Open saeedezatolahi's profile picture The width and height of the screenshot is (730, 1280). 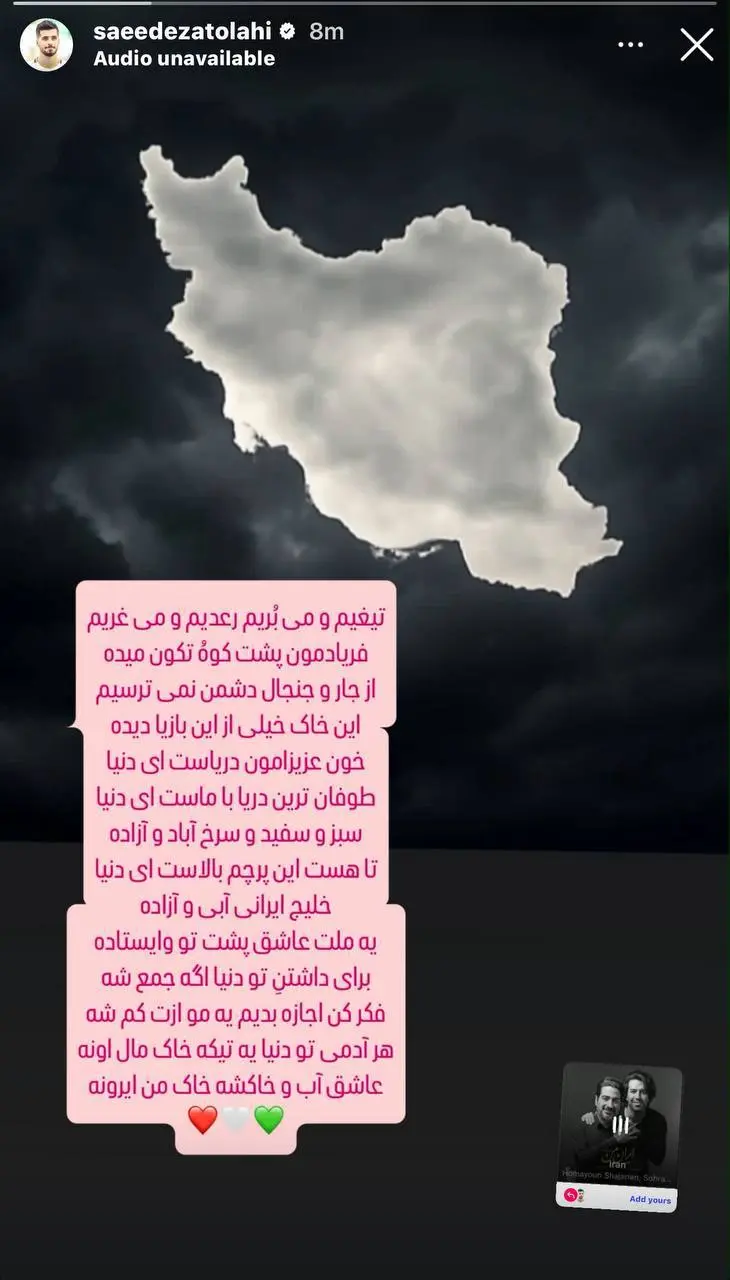coord(46,45)
